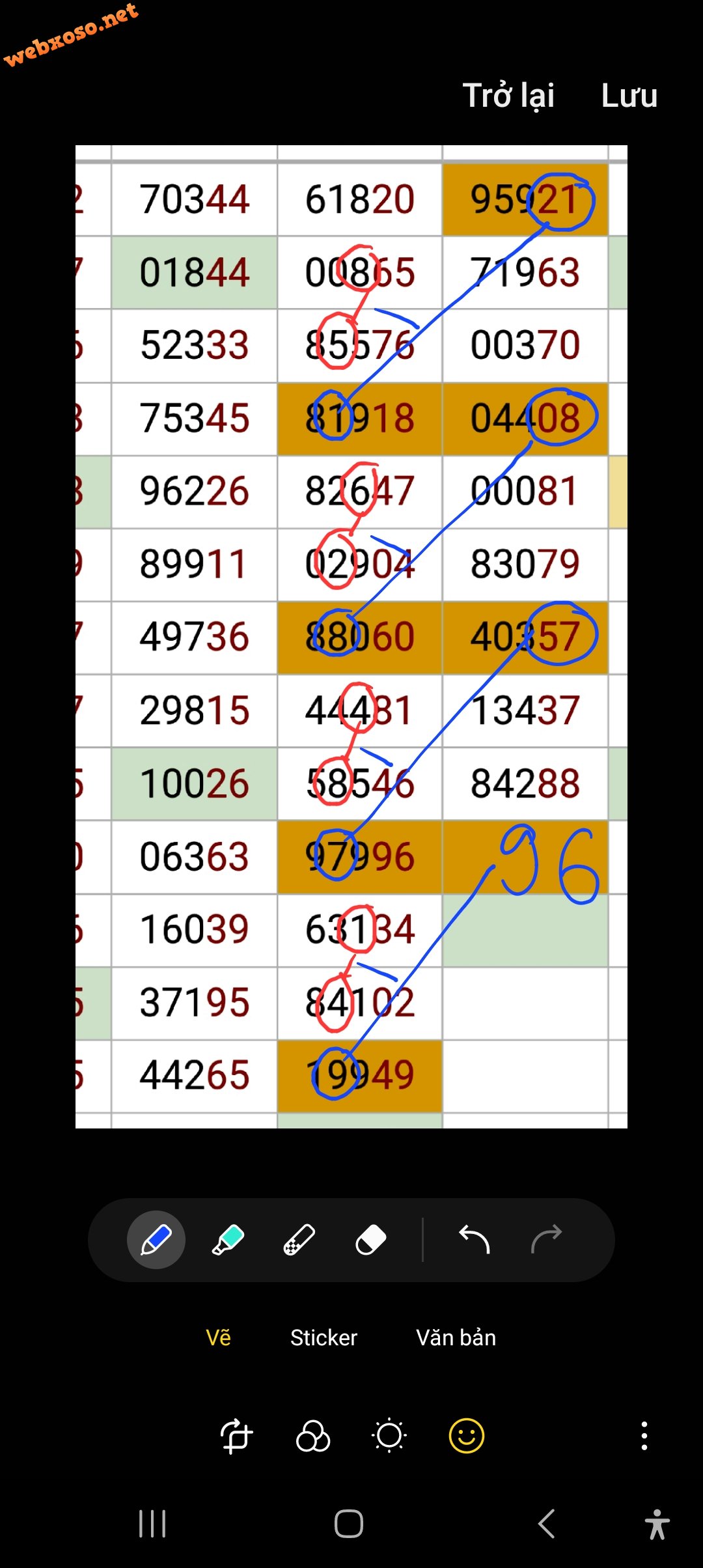Save the edited image with Lưu
The width and height of the screenshot is (703, 1568).
tap(629, 96)
